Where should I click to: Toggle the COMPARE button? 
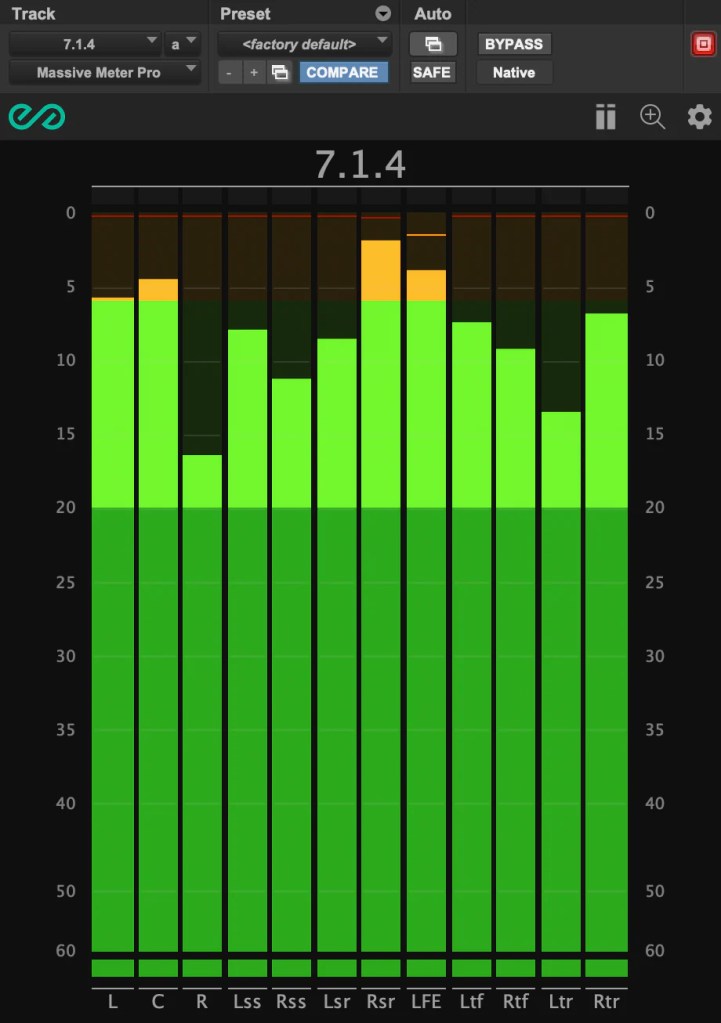coord(342,72)
